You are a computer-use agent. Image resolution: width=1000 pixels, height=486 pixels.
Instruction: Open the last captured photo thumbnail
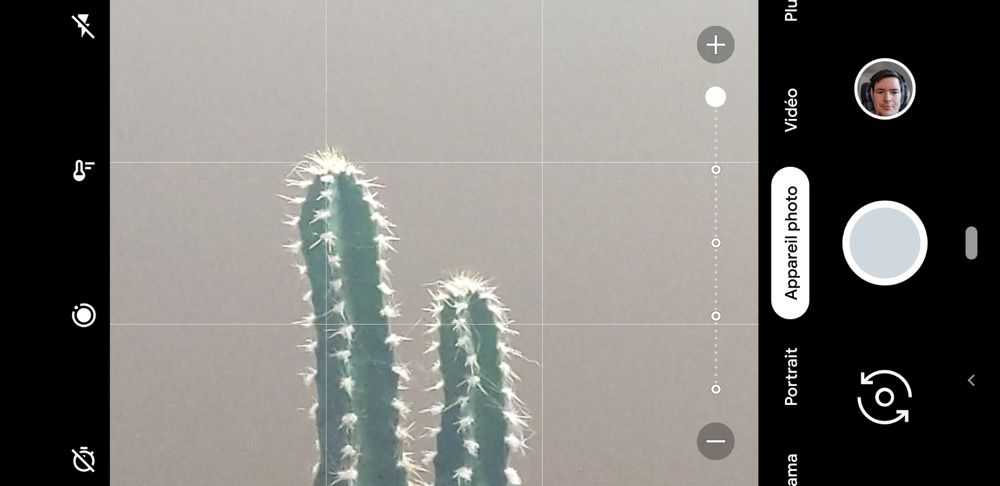tap(885, 89)
